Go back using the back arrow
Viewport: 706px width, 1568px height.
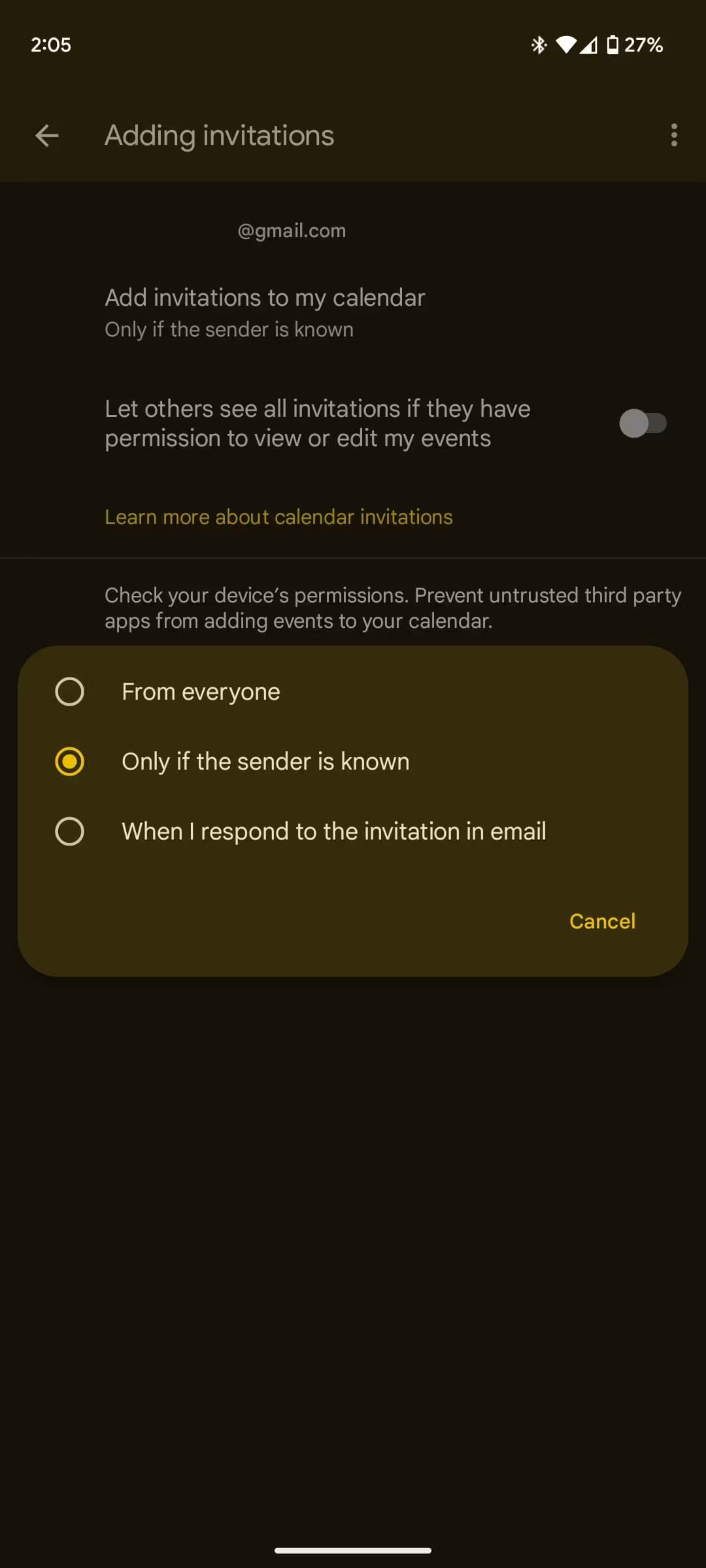click(x=47, y=136)
